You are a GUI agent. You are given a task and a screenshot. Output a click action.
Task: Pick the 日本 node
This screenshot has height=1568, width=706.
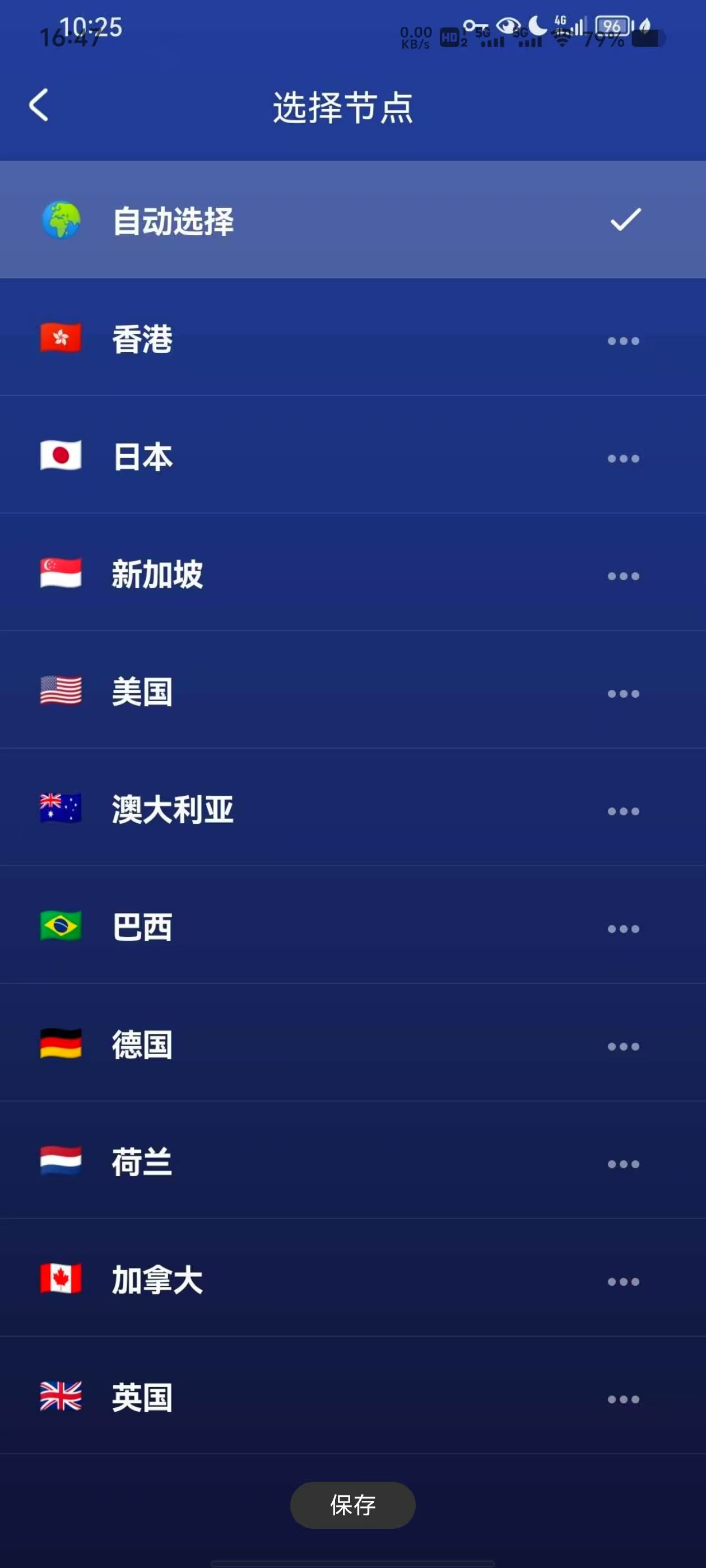[x=142, y=456]
